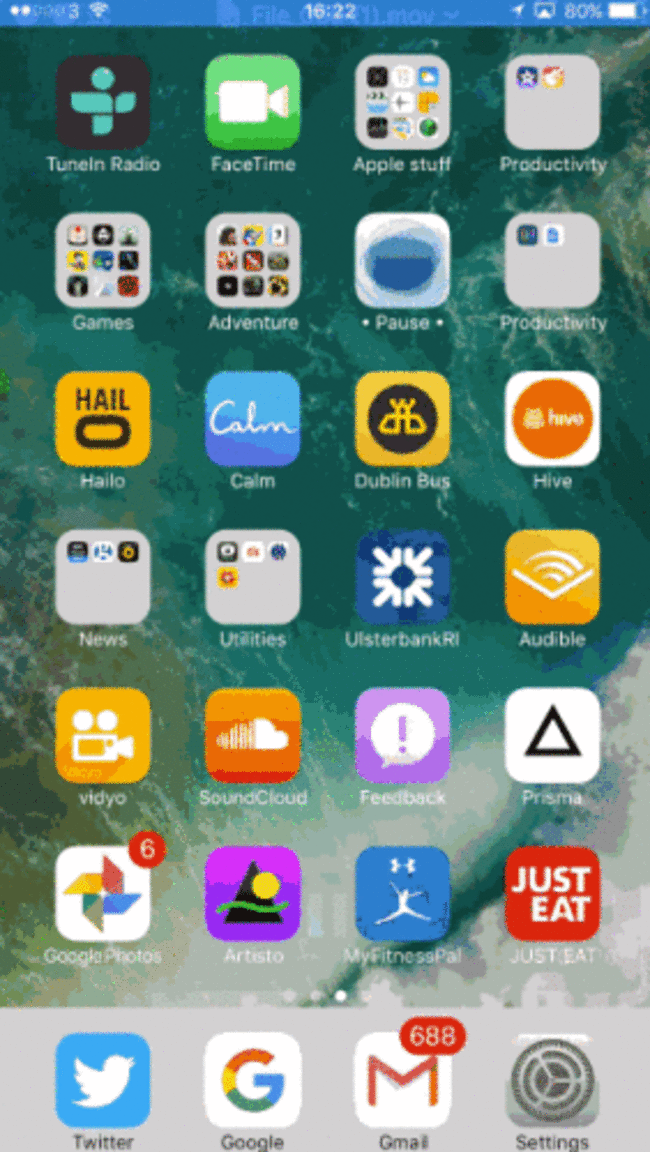
Task: Launch JUST EAT
Action: coord(552,893)
